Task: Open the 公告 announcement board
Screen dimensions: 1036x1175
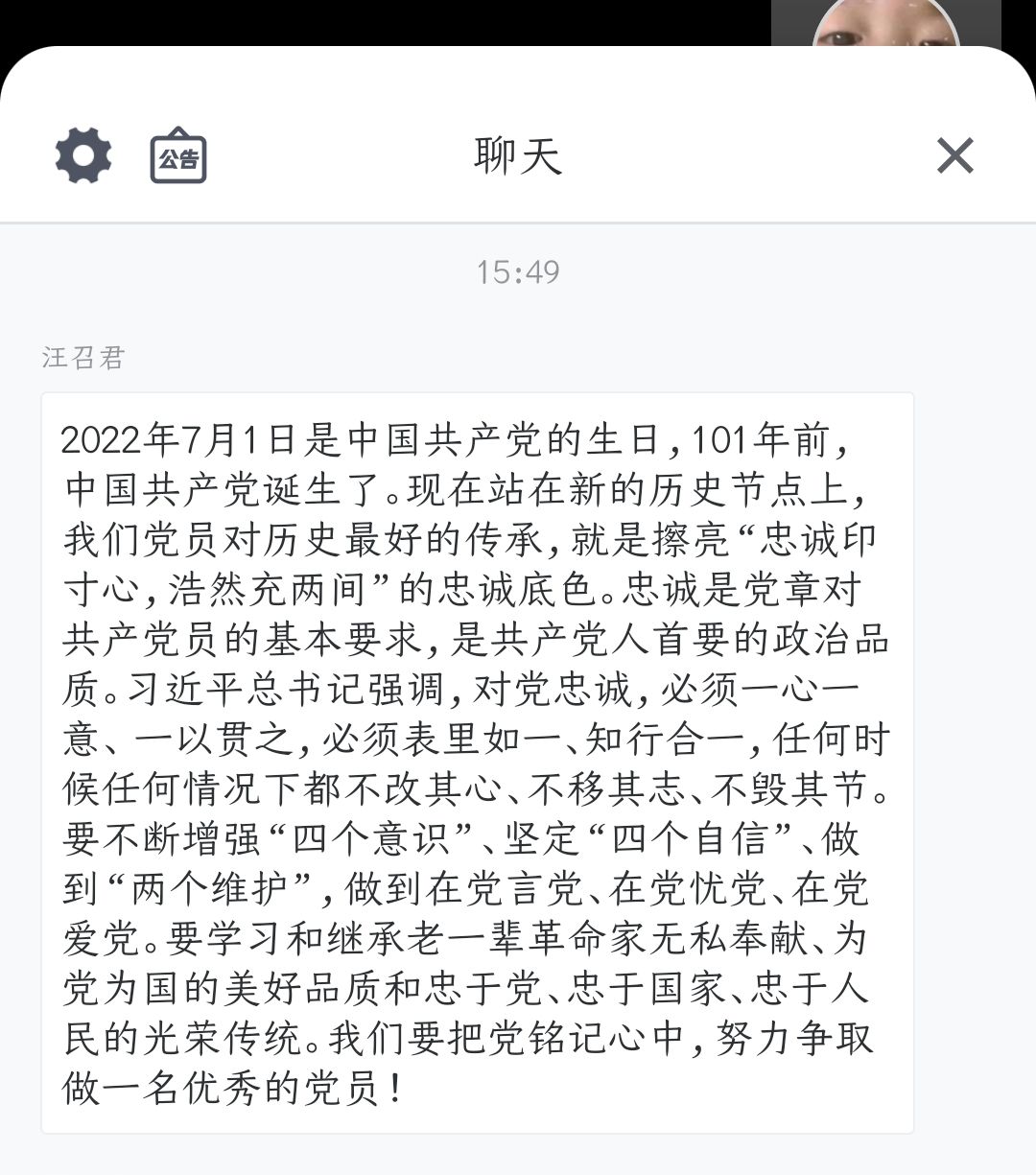Action: click(178, 156)
